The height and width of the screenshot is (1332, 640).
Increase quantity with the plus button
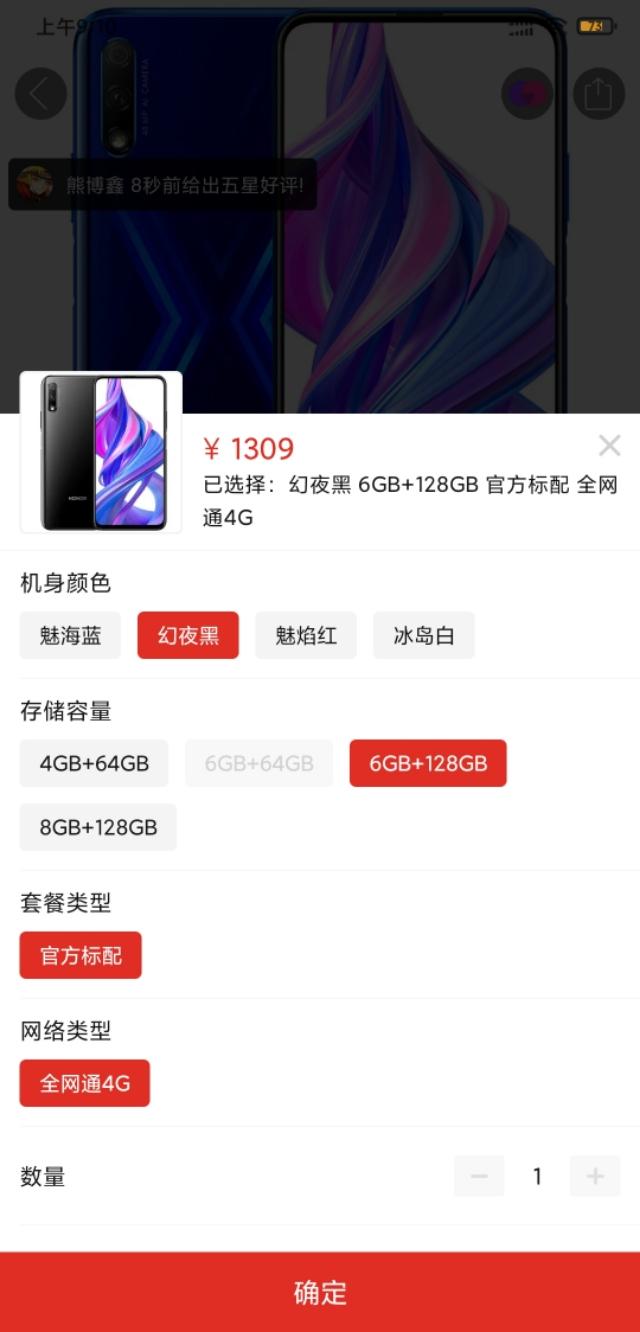[x=595, y=1176]
